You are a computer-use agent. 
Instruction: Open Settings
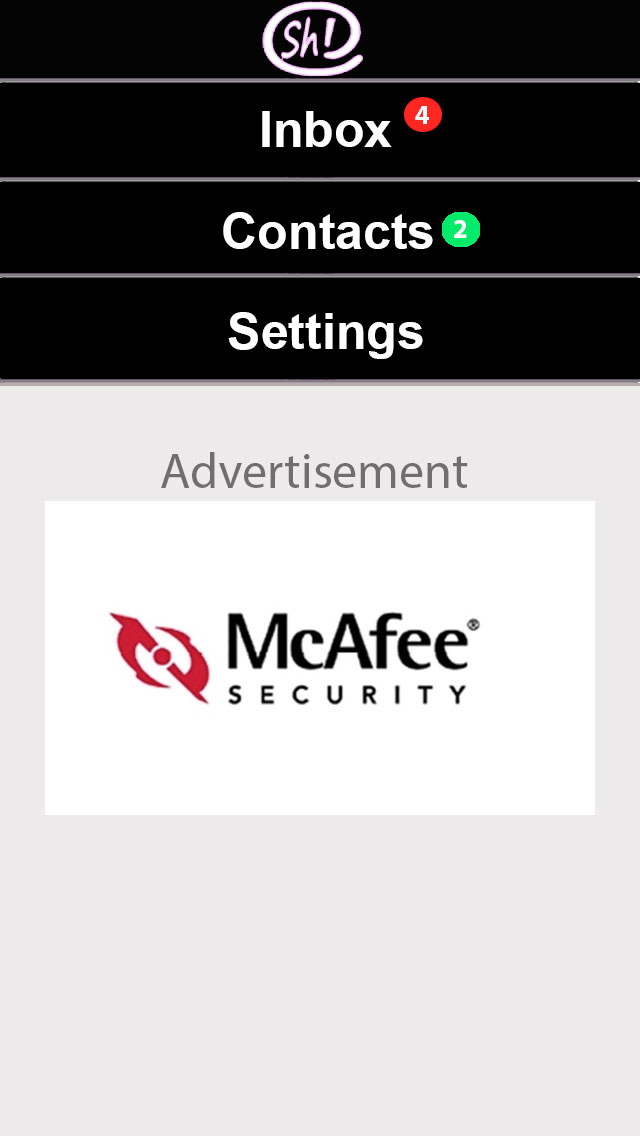click(320, 329)
